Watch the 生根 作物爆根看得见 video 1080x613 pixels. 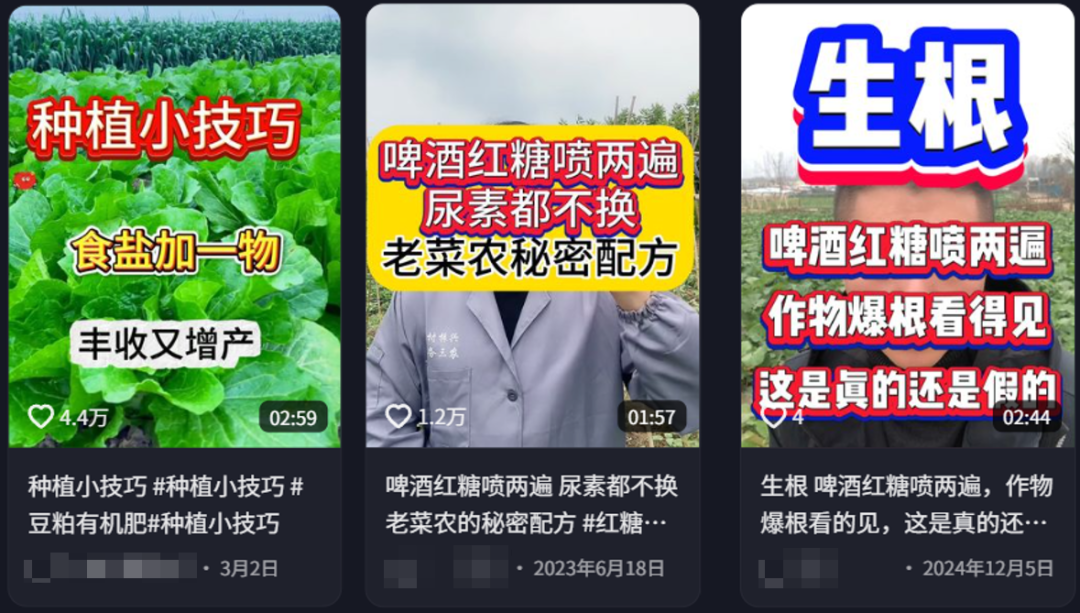pyautogui.click(x=906, y=226)
